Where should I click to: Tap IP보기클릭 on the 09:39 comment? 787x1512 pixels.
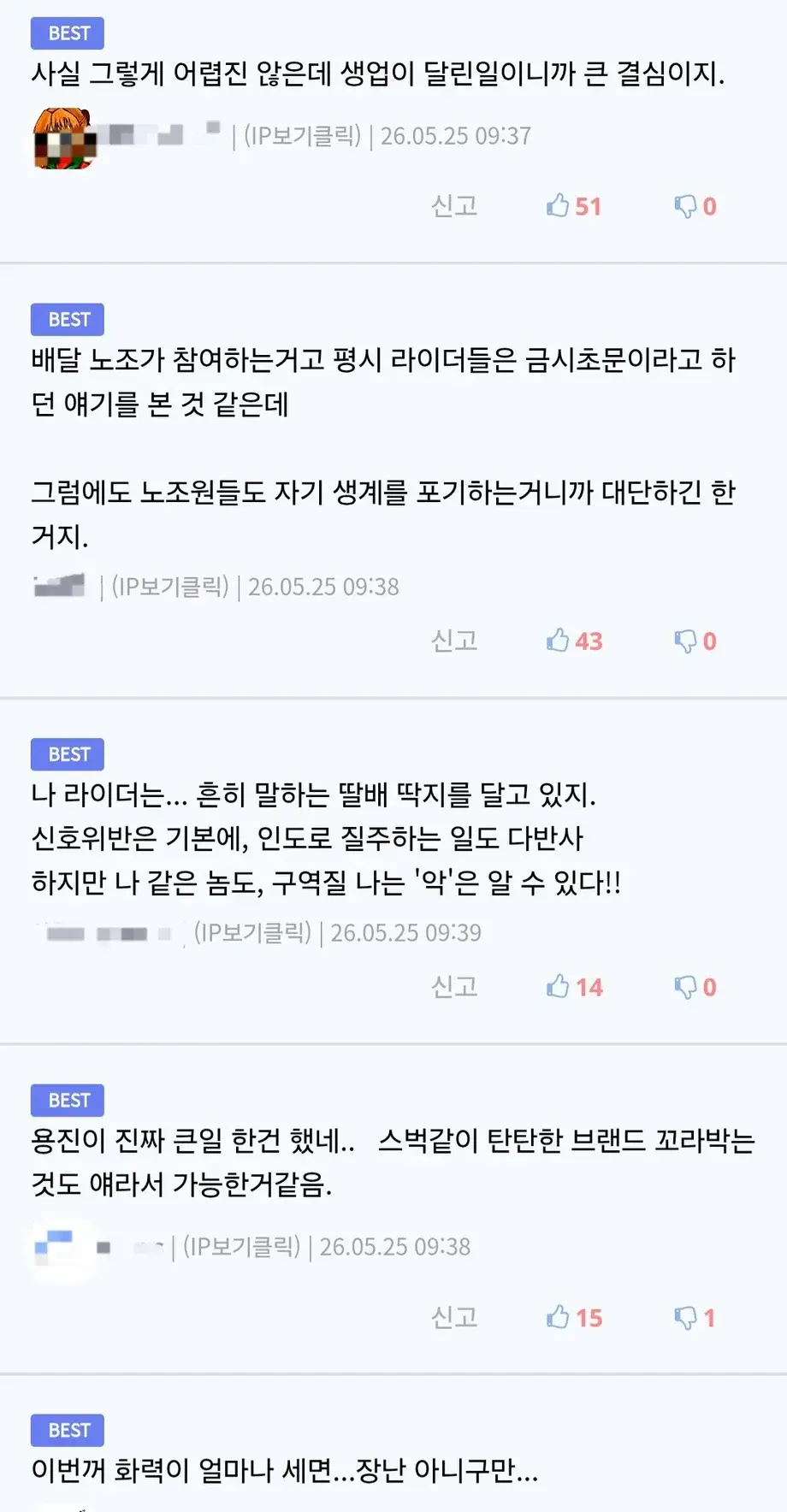click(253, 932)
